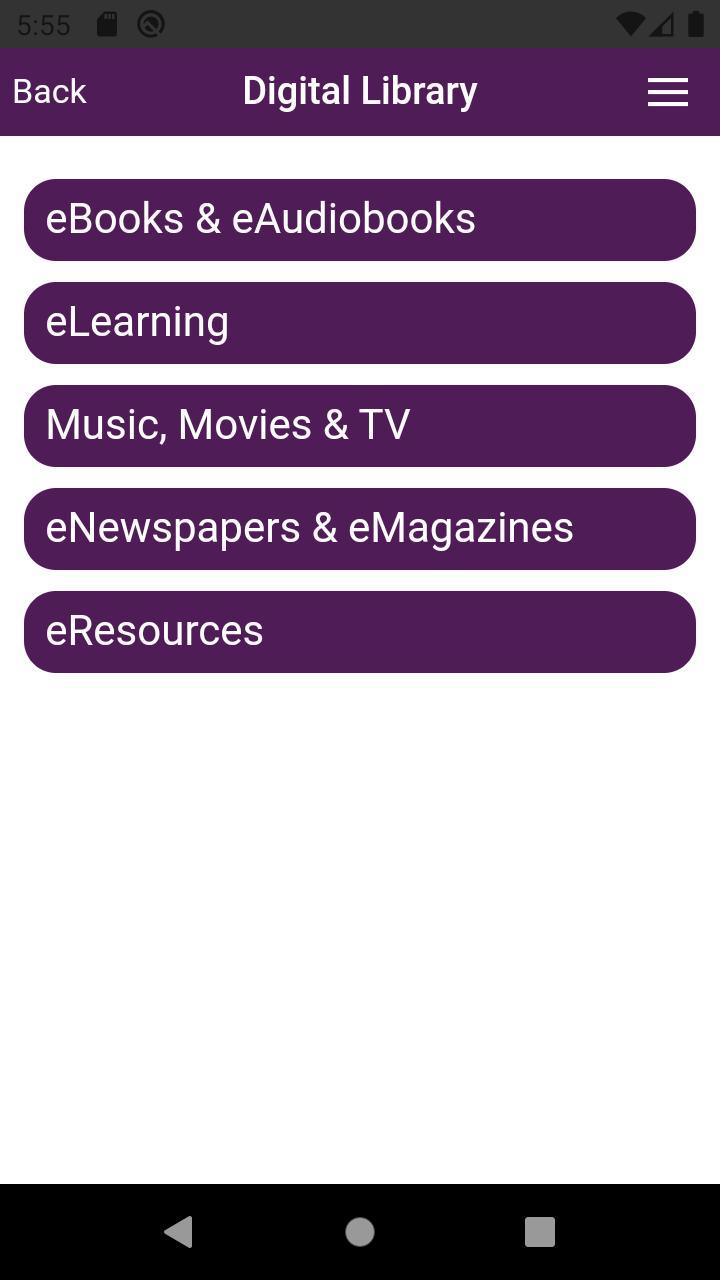Viewport: 720px width, 1280px height.
Task: Open the eNewspapers & eMagazines section
Action: click(360, 528)
